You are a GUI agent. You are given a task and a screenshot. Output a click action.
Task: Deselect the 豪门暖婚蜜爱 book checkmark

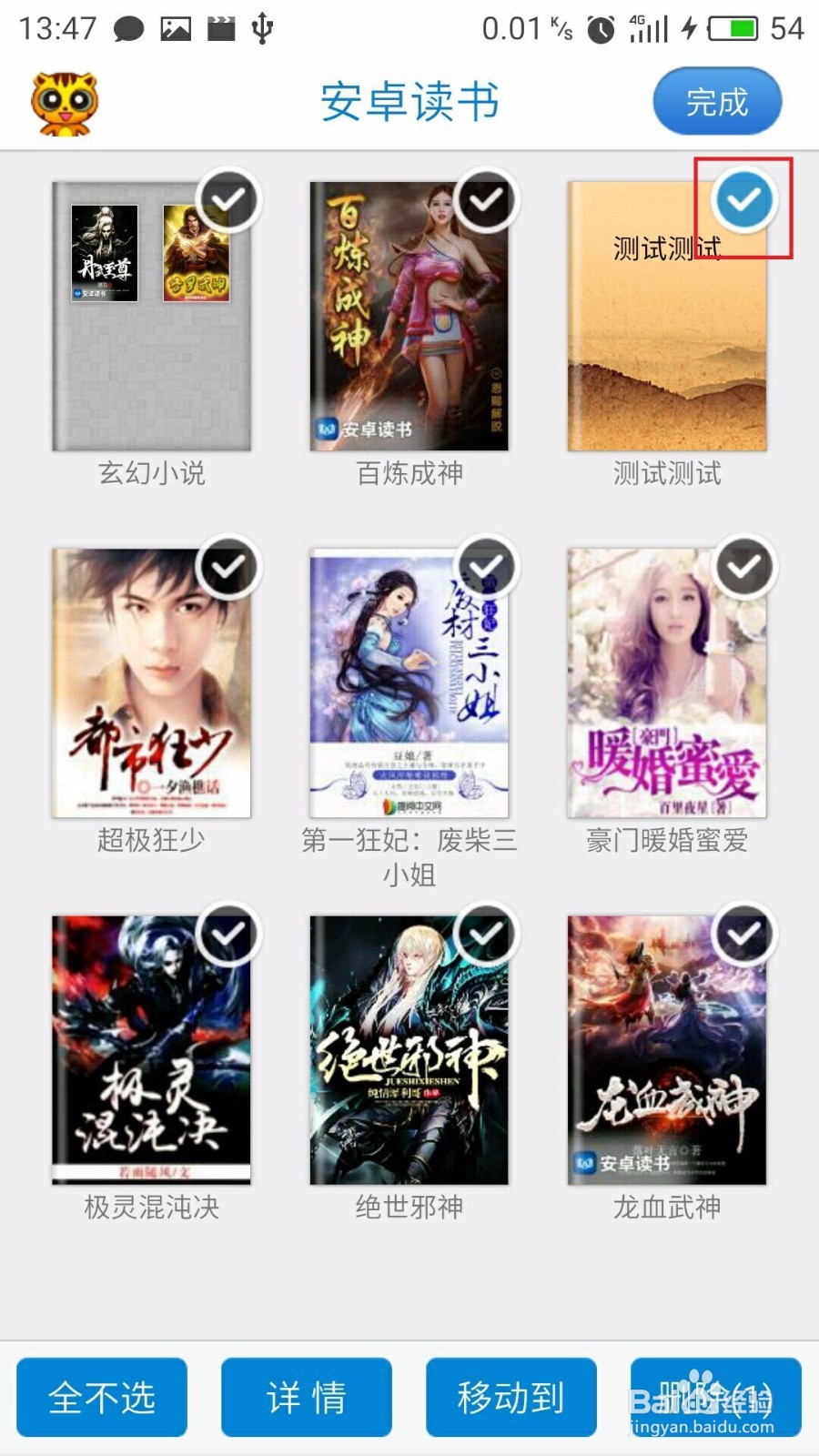tap(744, 566)
